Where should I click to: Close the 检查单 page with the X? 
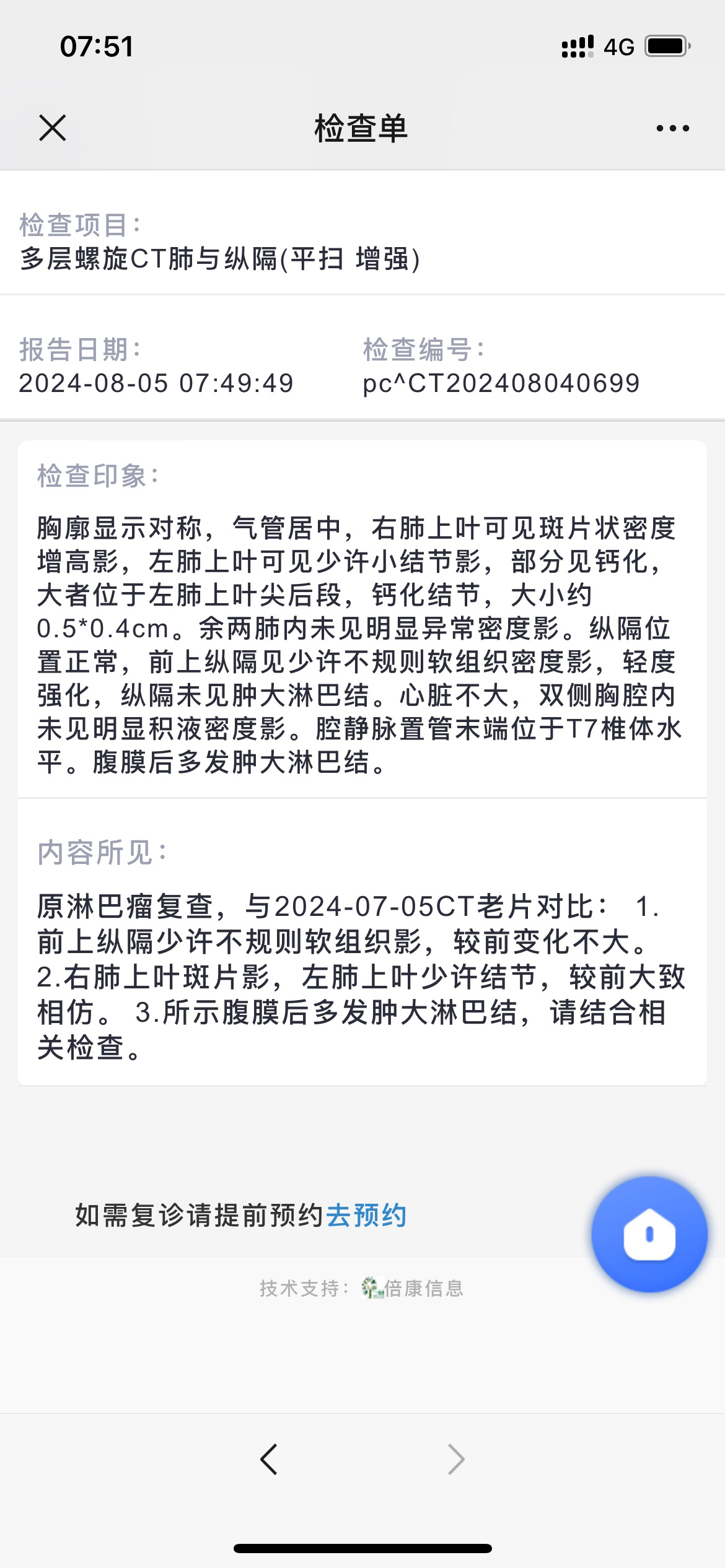point(52,128)
